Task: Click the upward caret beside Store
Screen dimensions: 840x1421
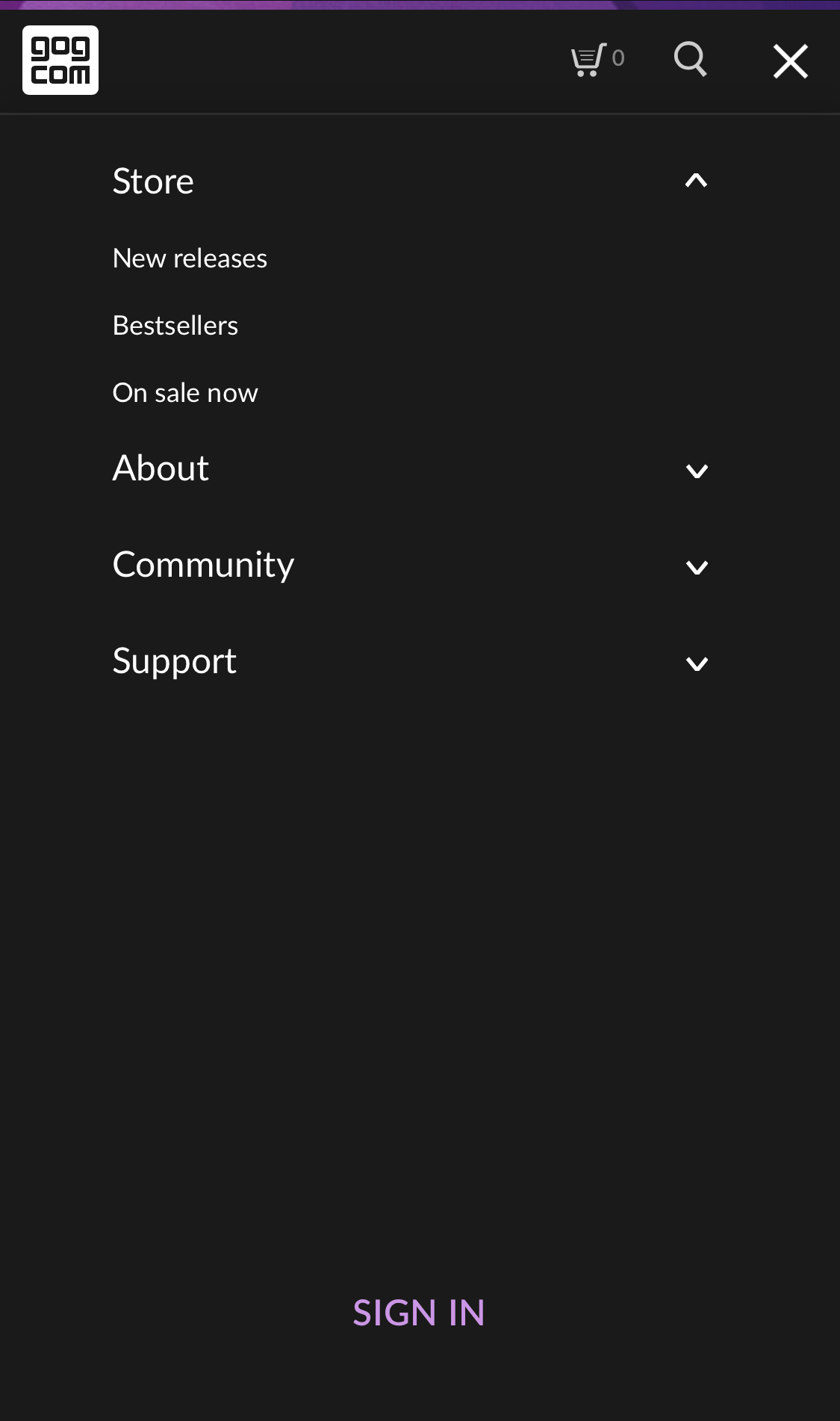Action: [696, 179]
